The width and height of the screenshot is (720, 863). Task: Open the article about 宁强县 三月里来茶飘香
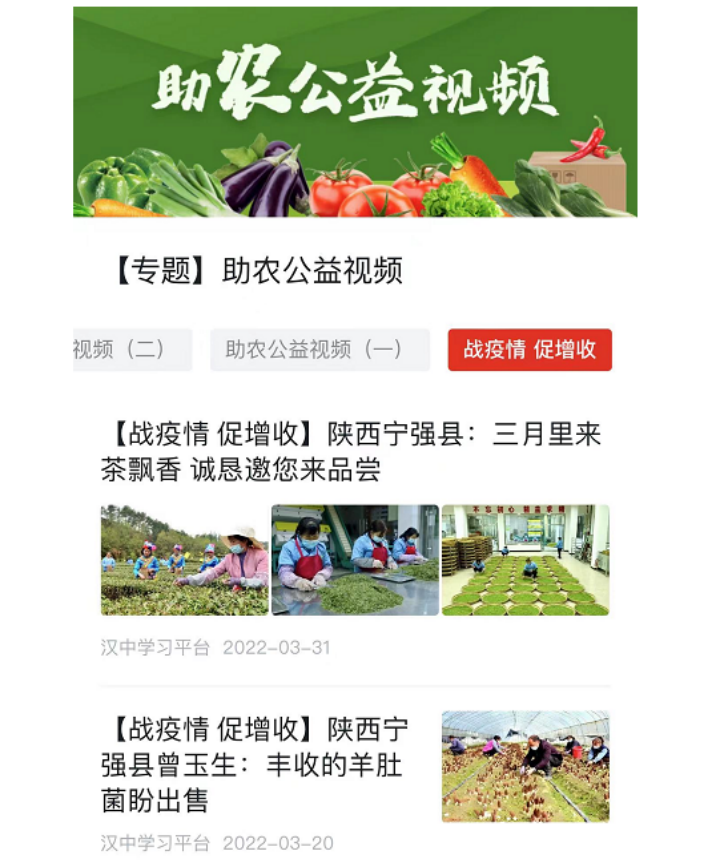[350, 451]
